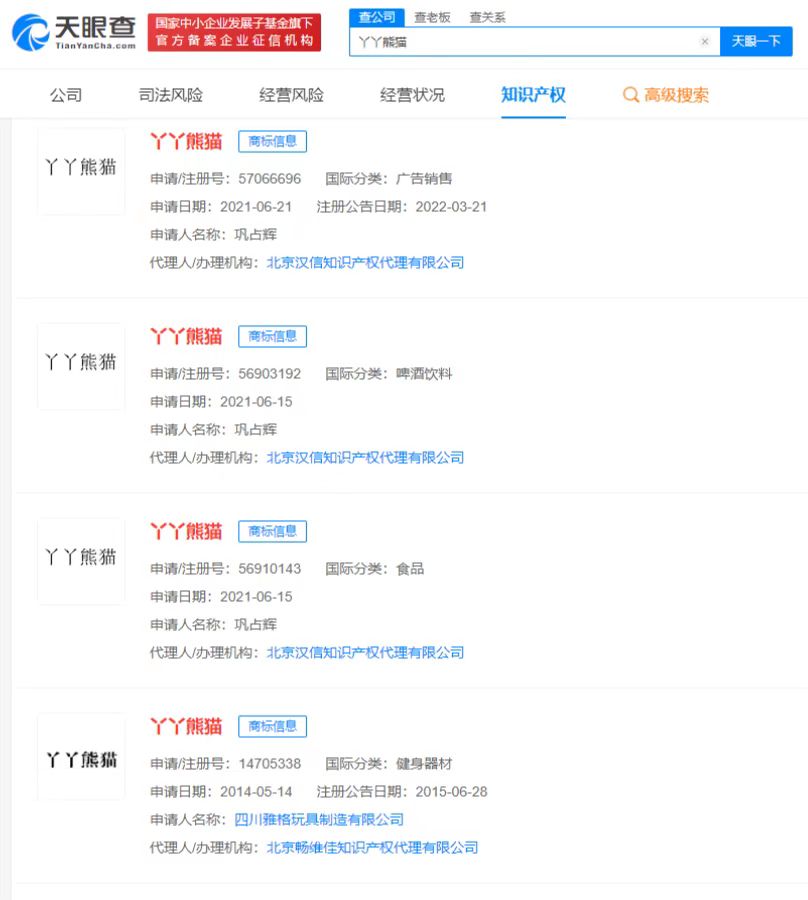Viewport: 808px width, 900px height.
Task: Focus the search field containing 丫丫熊猫
Action: (520, 42)
